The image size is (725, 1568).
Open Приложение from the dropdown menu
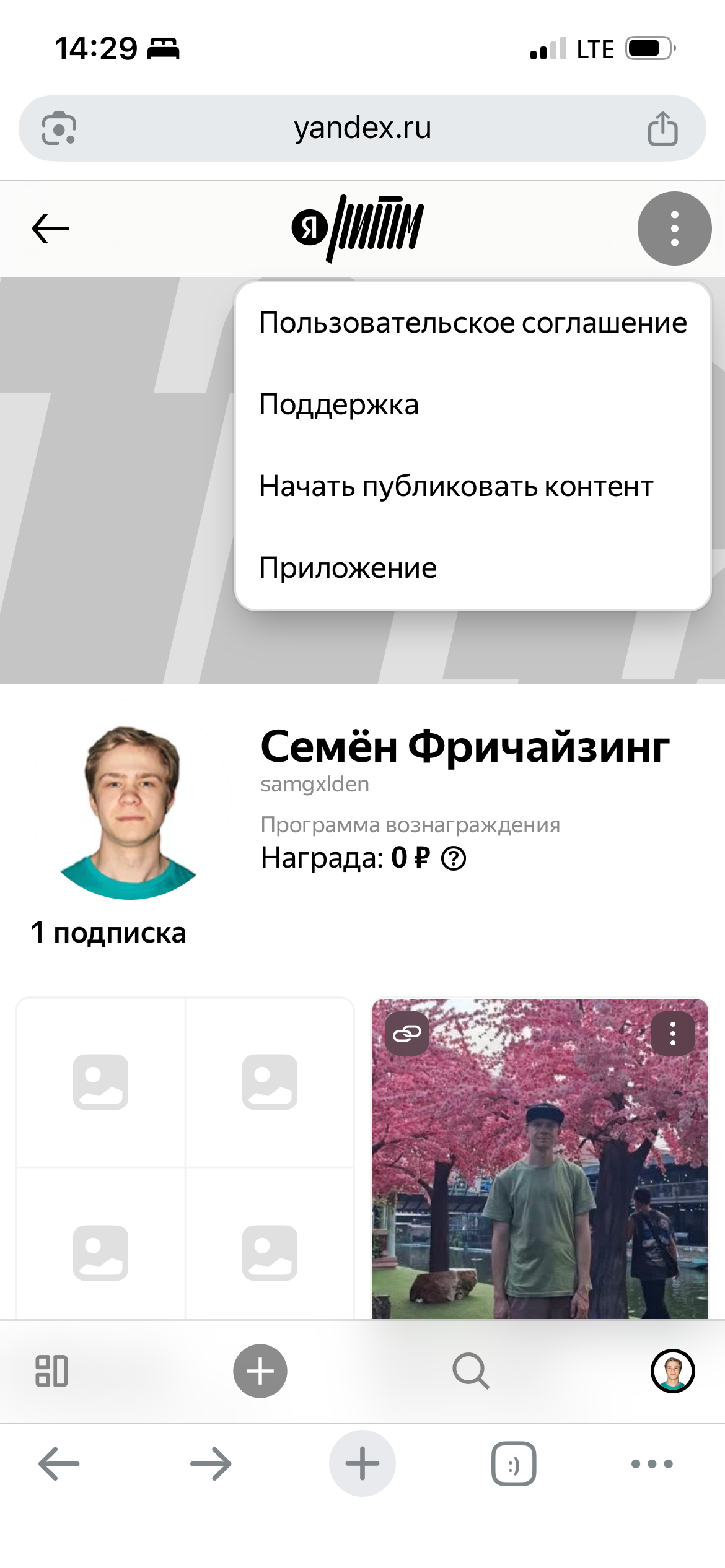coord(349,565)
